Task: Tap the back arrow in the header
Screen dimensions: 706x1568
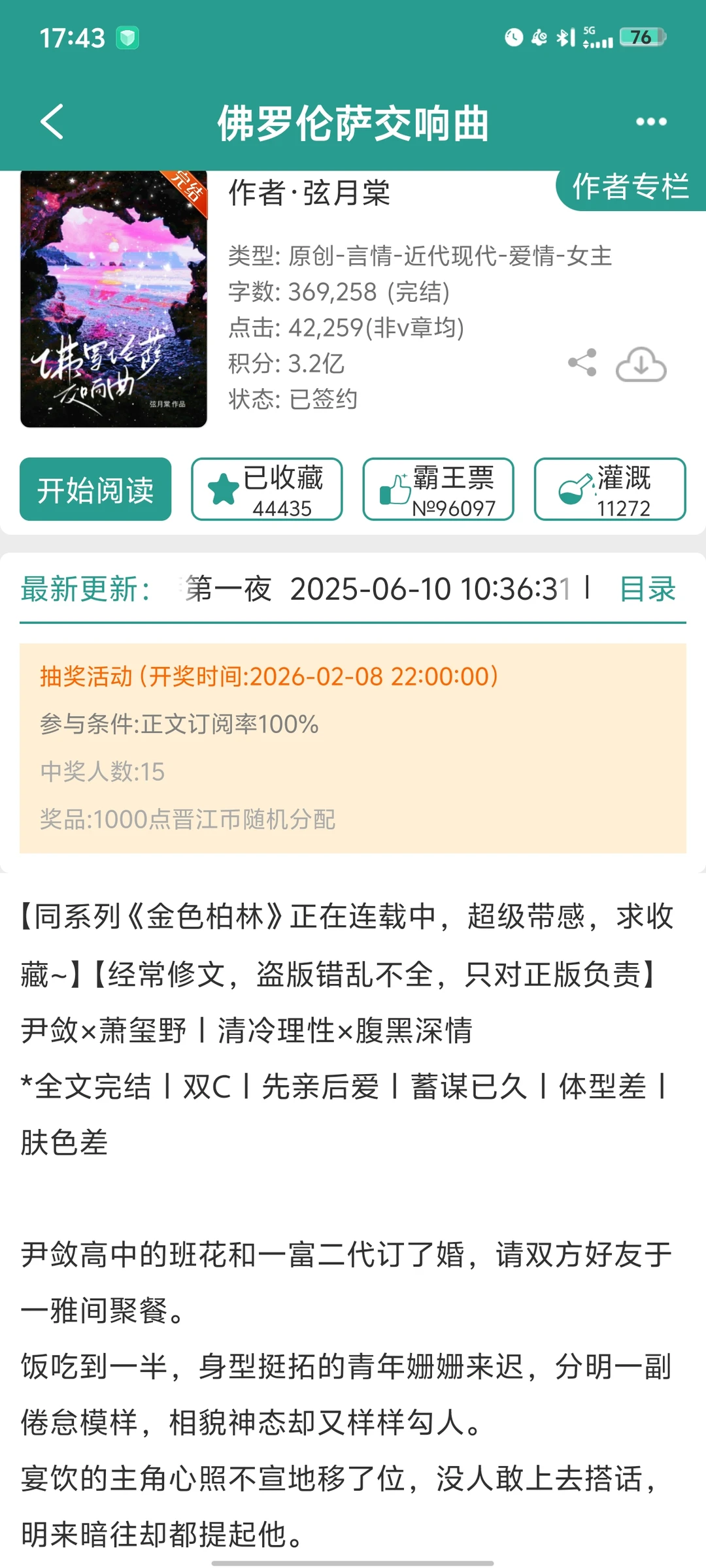Action: [51, 122]
